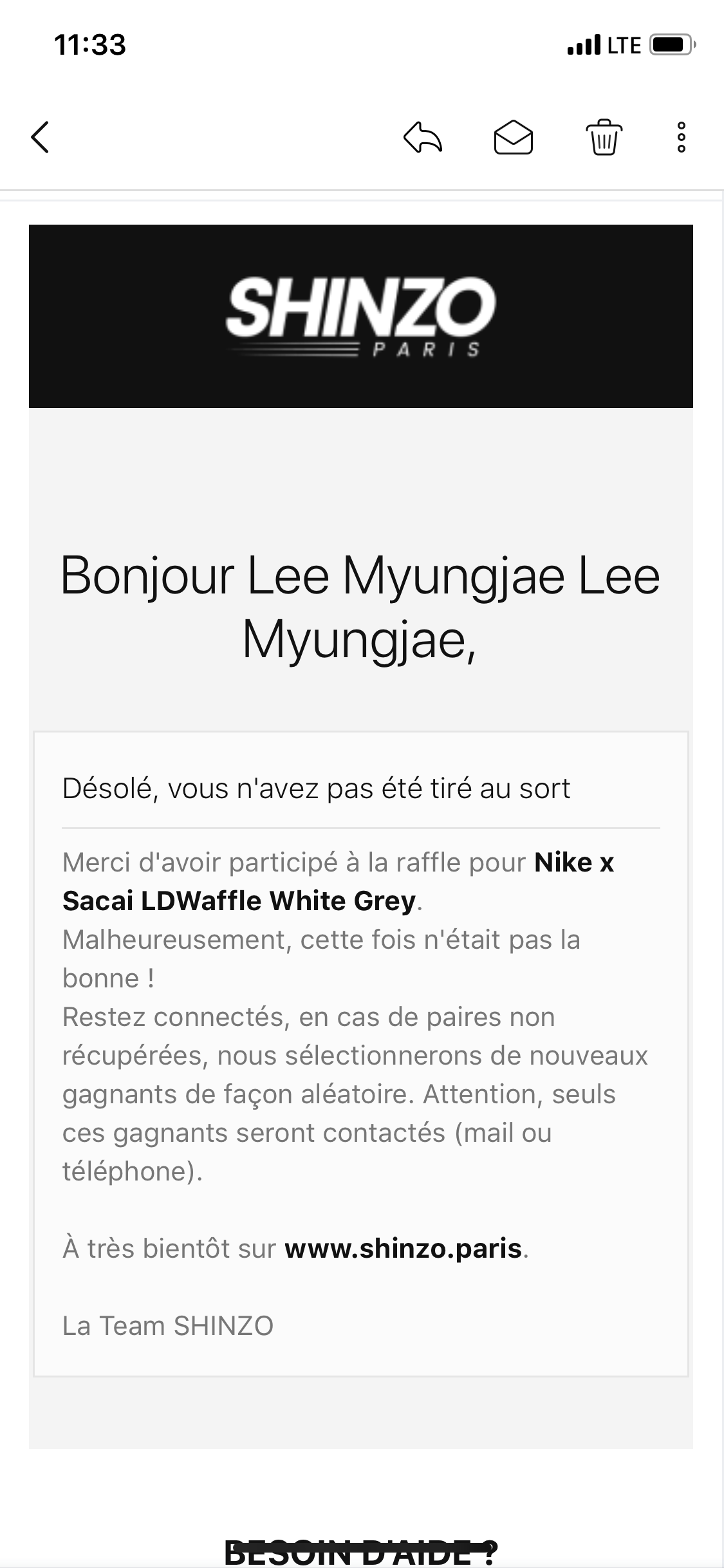Delete this email with the trash icon
Image resolution: width=724 pixels, height=1568 pixels.
tap(604, 137)
